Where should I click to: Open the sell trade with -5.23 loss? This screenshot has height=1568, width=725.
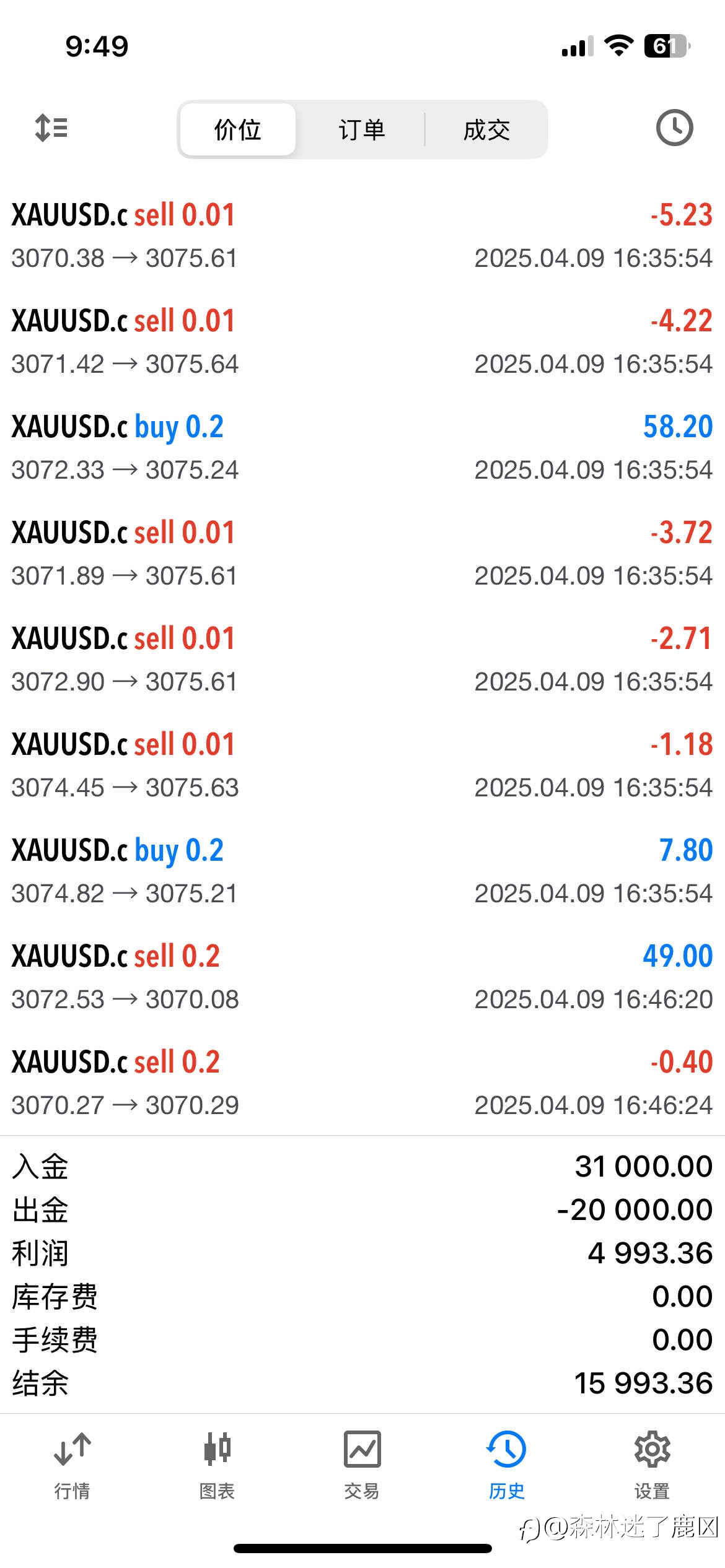[362, 235]
